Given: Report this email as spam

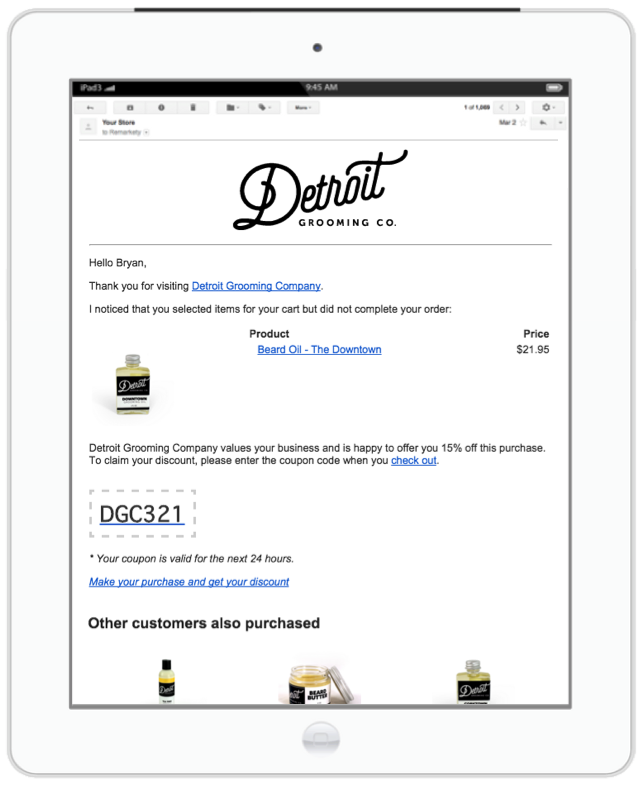Looking at the screenshot, I should click(161, 107).
